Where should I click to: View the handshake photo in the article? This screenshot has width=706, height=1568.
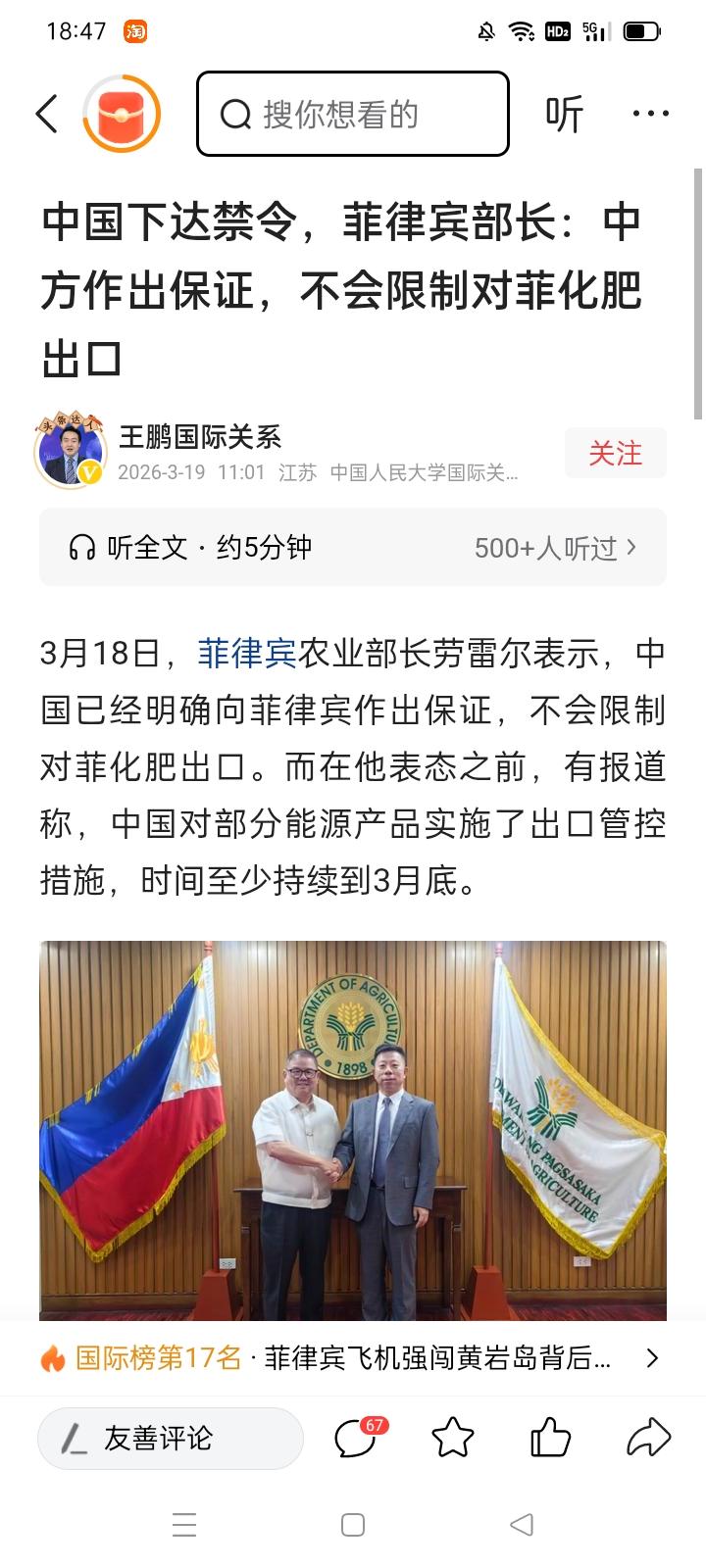353,1127
